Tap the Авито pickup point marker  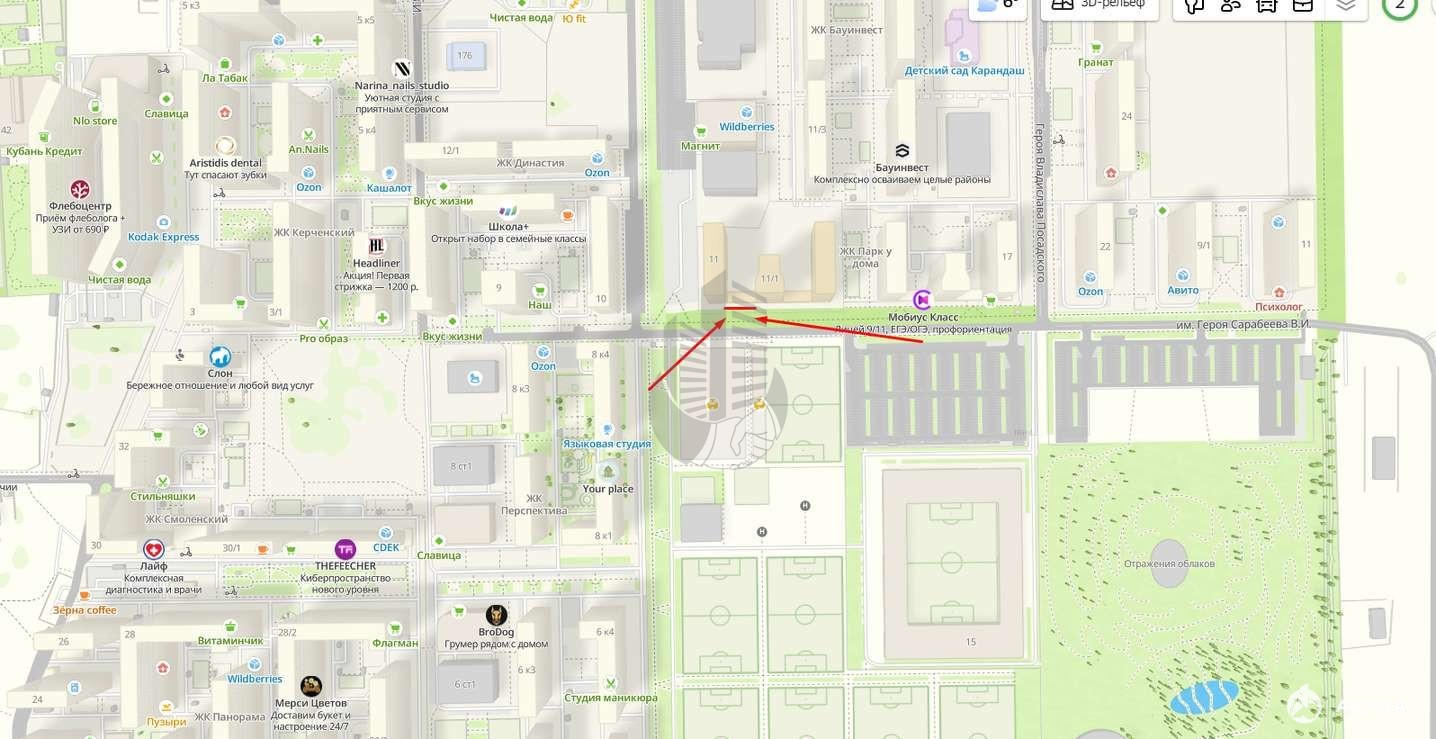pyautogui.click(x=1182, y=275)
